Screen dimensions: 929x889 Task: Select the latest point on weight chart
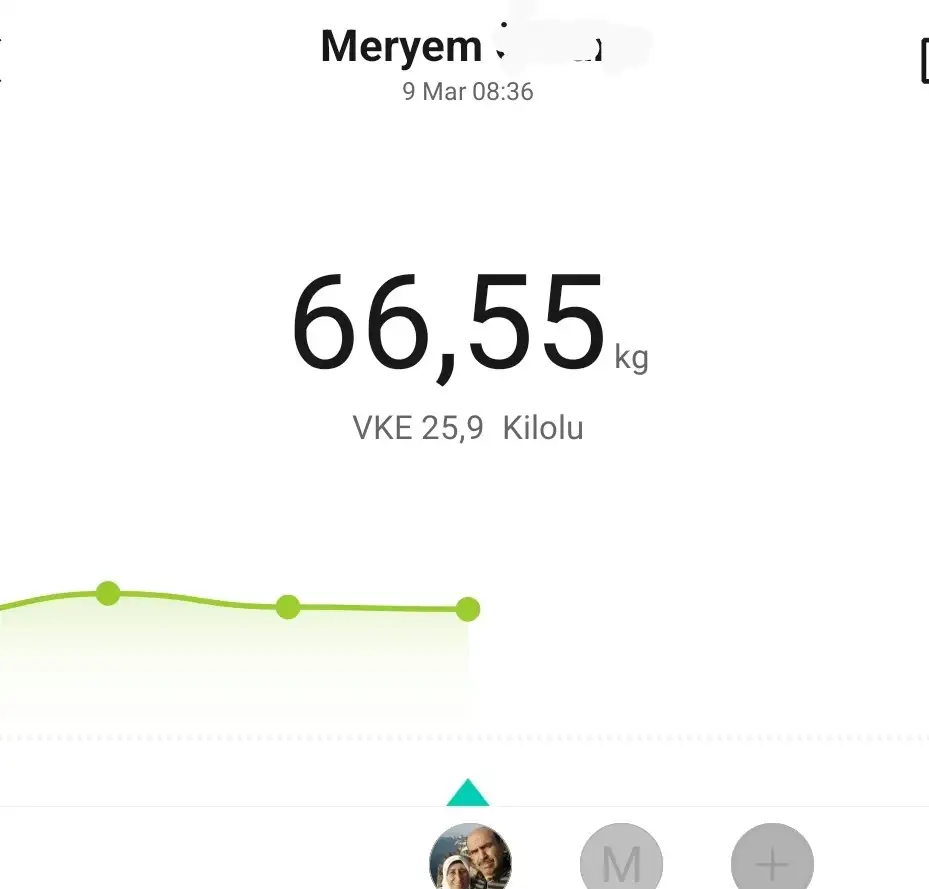(467, 609)
